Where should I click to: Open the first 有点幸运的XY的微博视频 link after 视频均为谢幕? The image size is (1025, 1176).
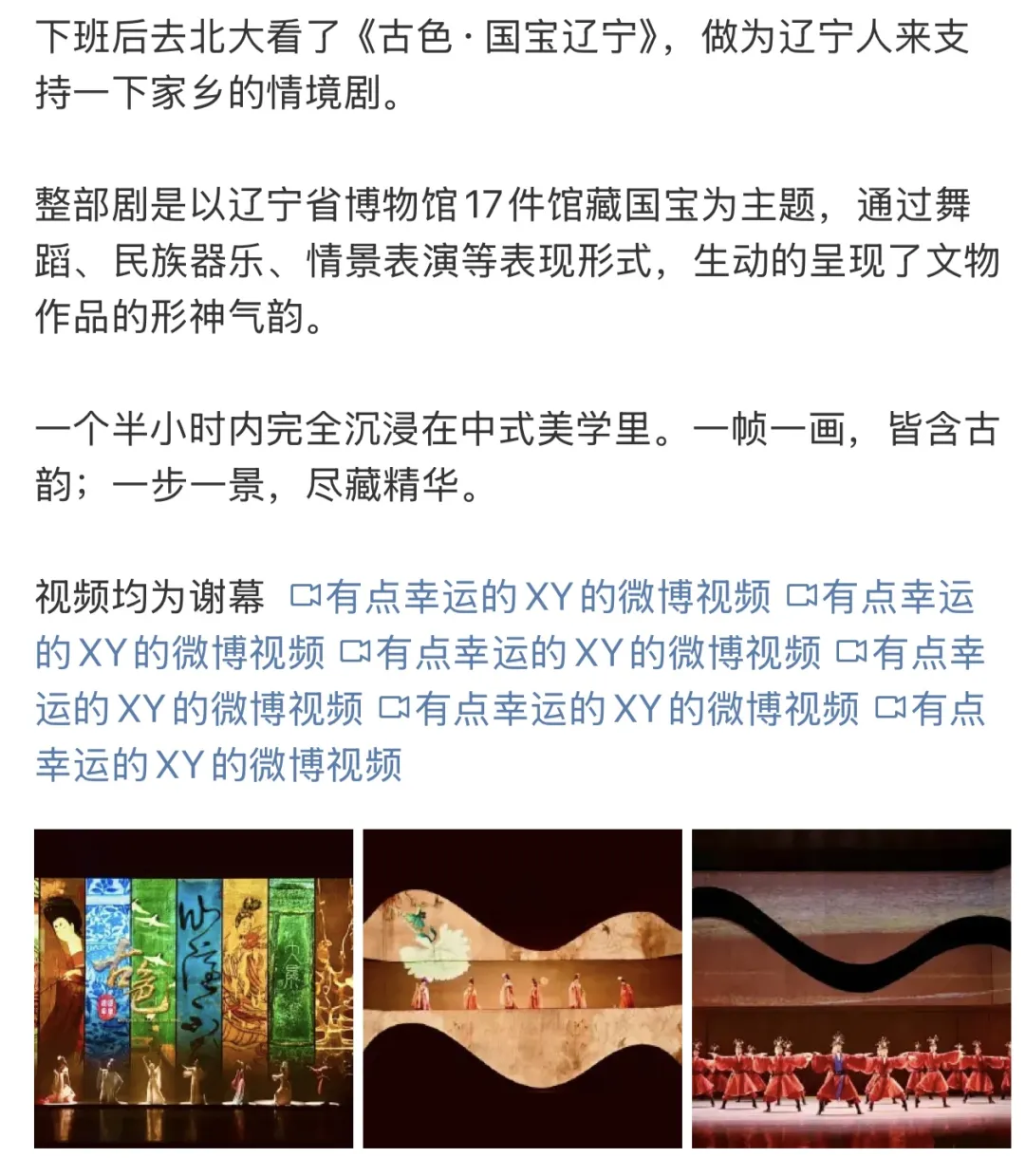(531, 597)
